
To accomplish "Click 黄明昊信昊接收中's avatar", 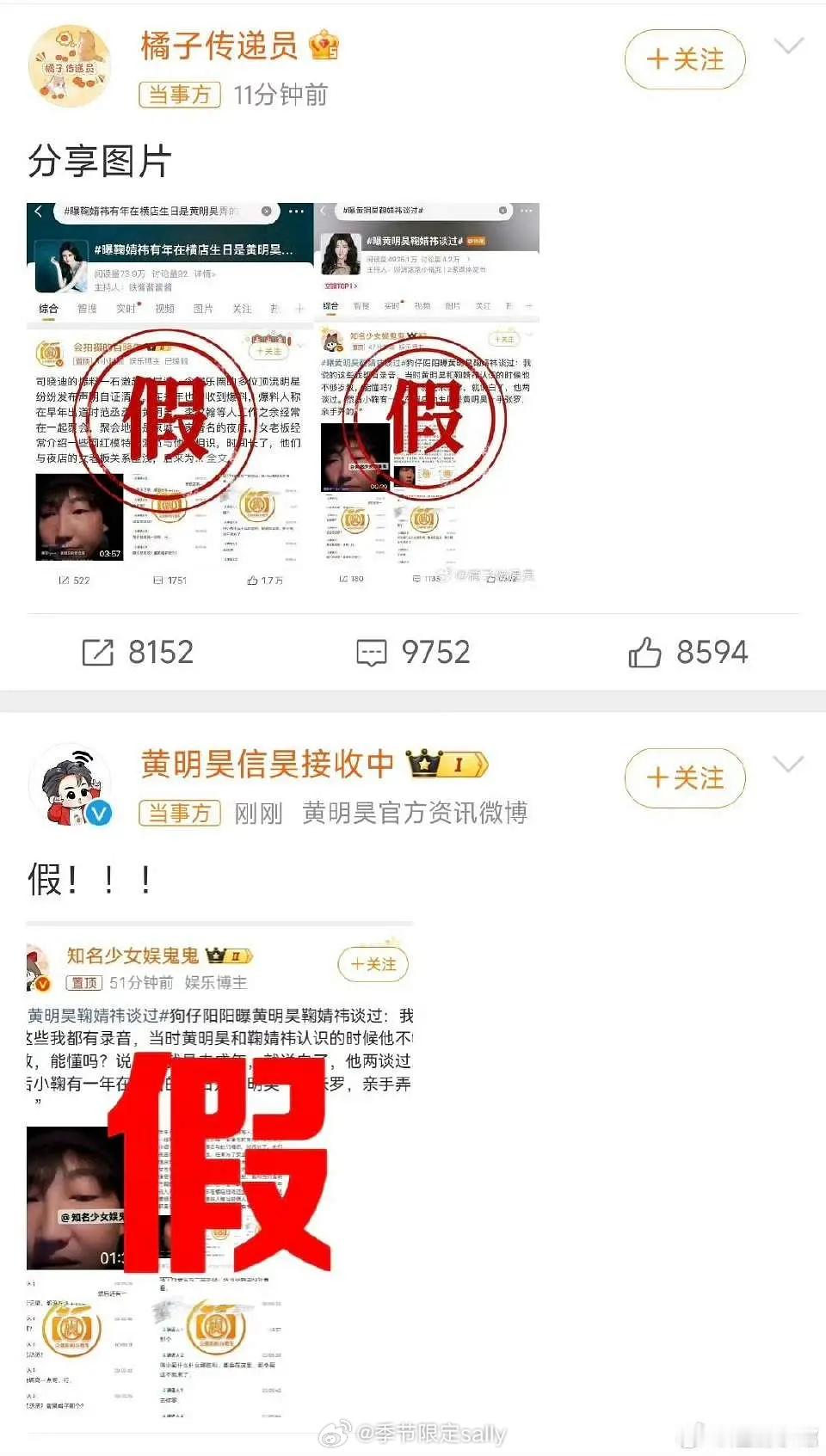I will pos(75,783).
